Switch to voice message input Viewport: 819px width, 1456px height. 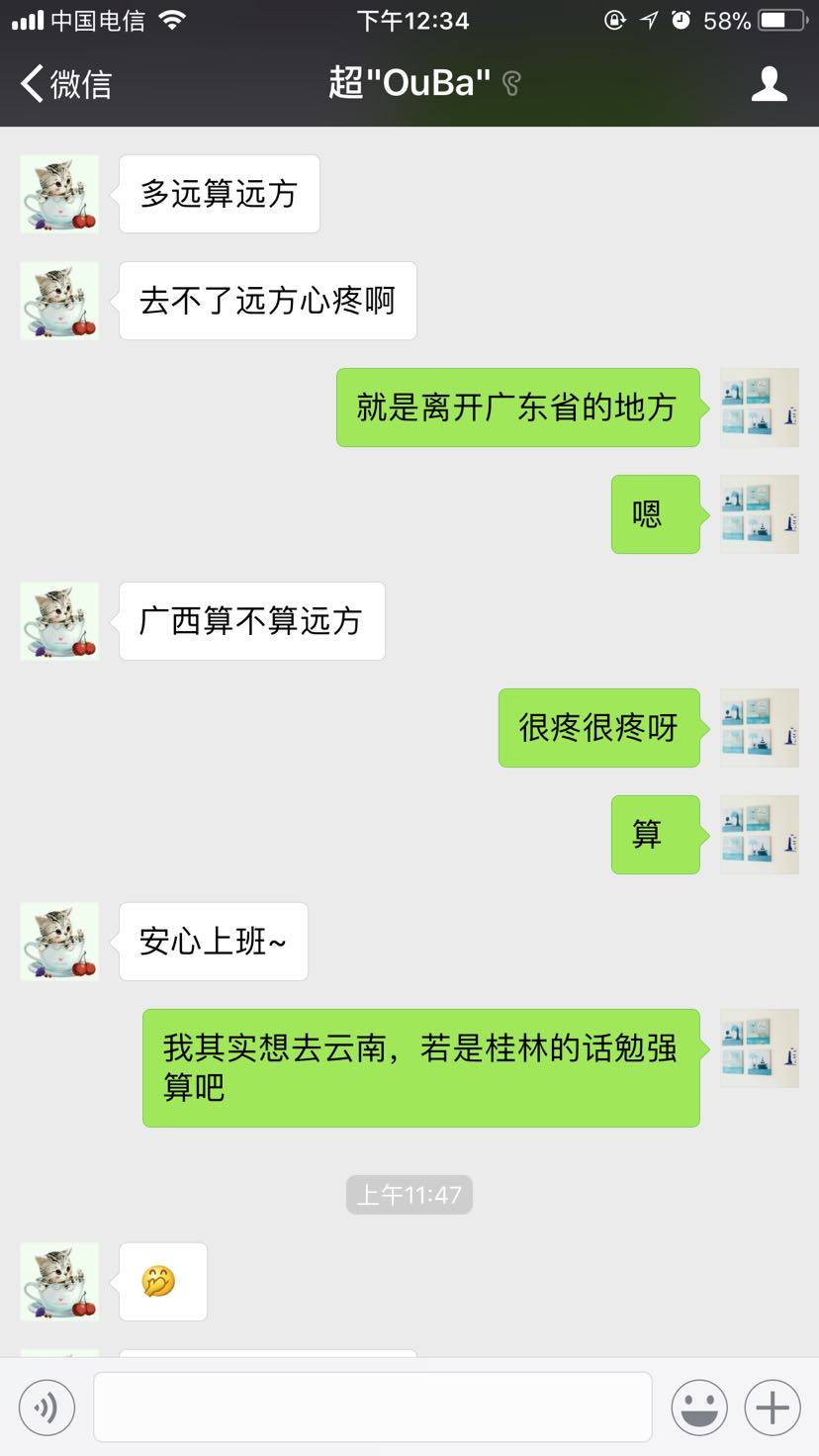pyautogui.click(x=46, y=1406)
